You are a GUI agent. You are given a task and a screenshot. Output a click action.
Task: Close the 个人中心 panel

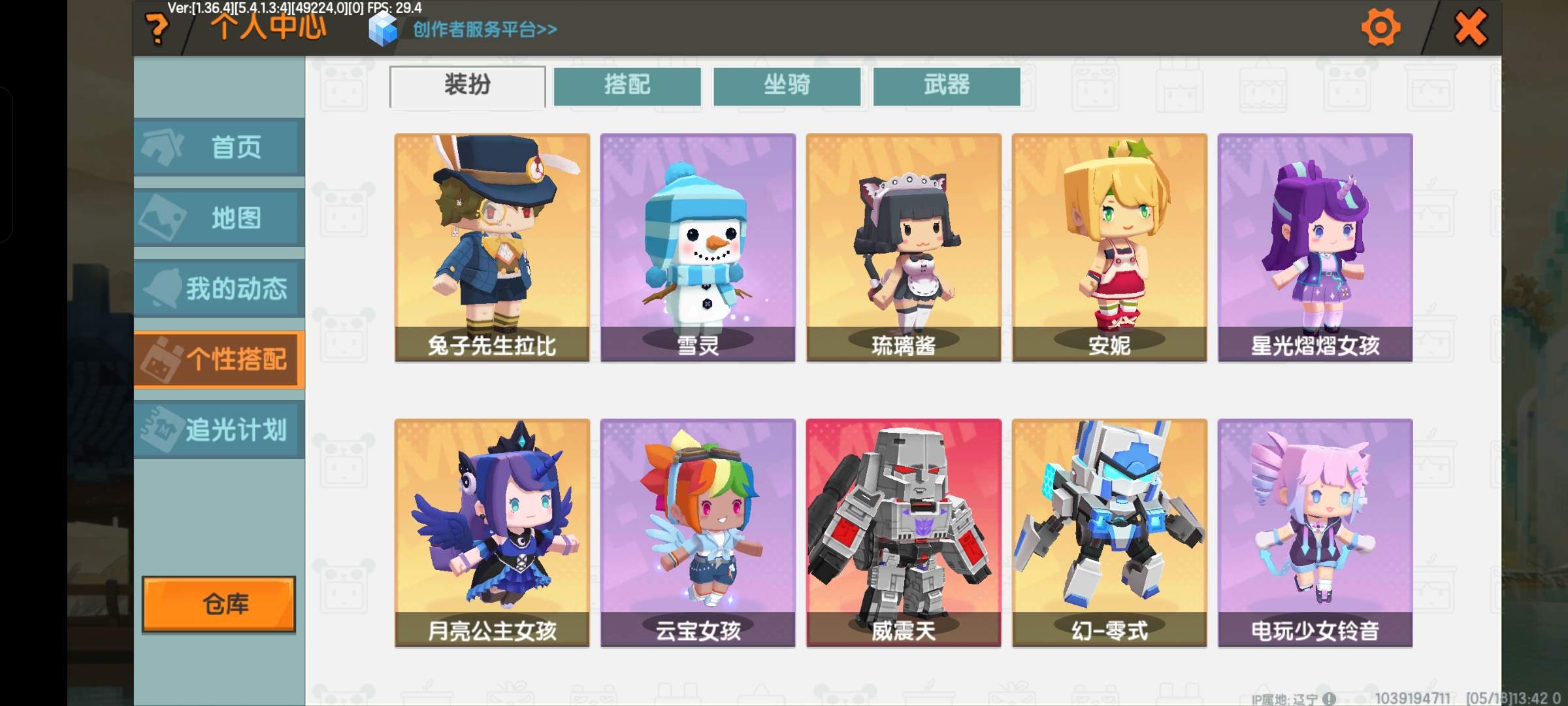click(x=1470, y=27)
